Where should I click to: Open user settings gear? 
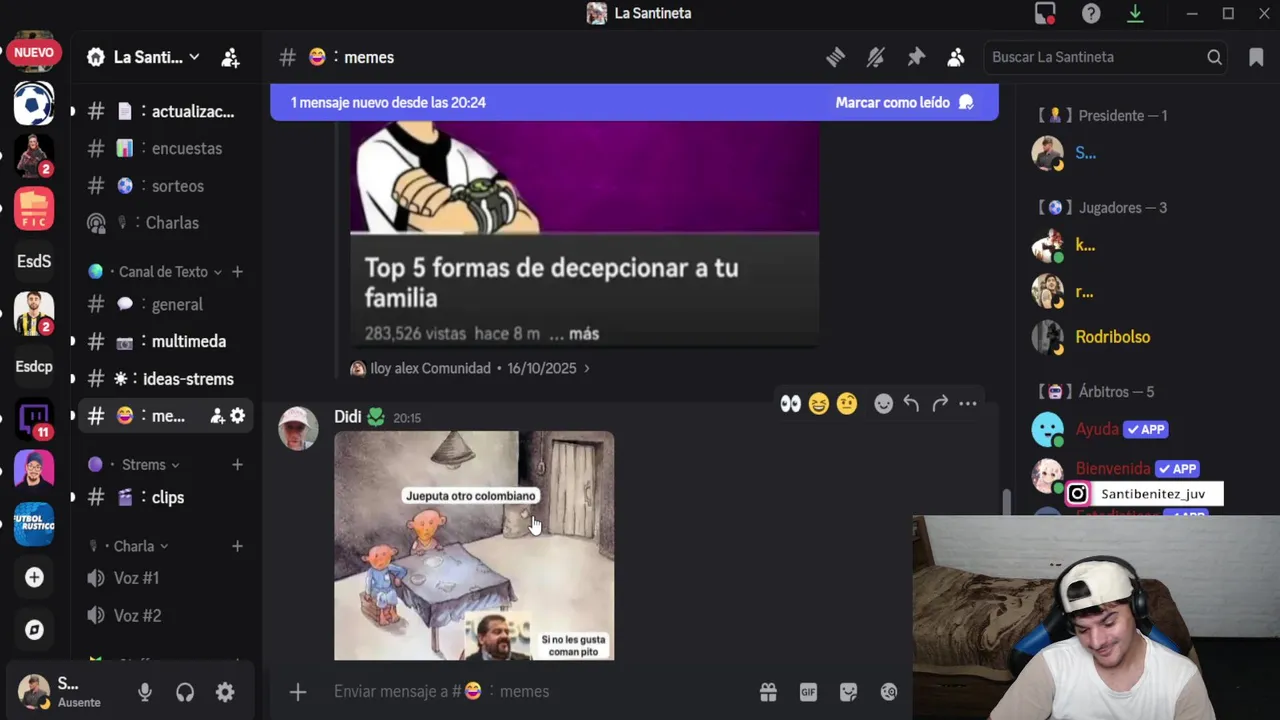225,692
